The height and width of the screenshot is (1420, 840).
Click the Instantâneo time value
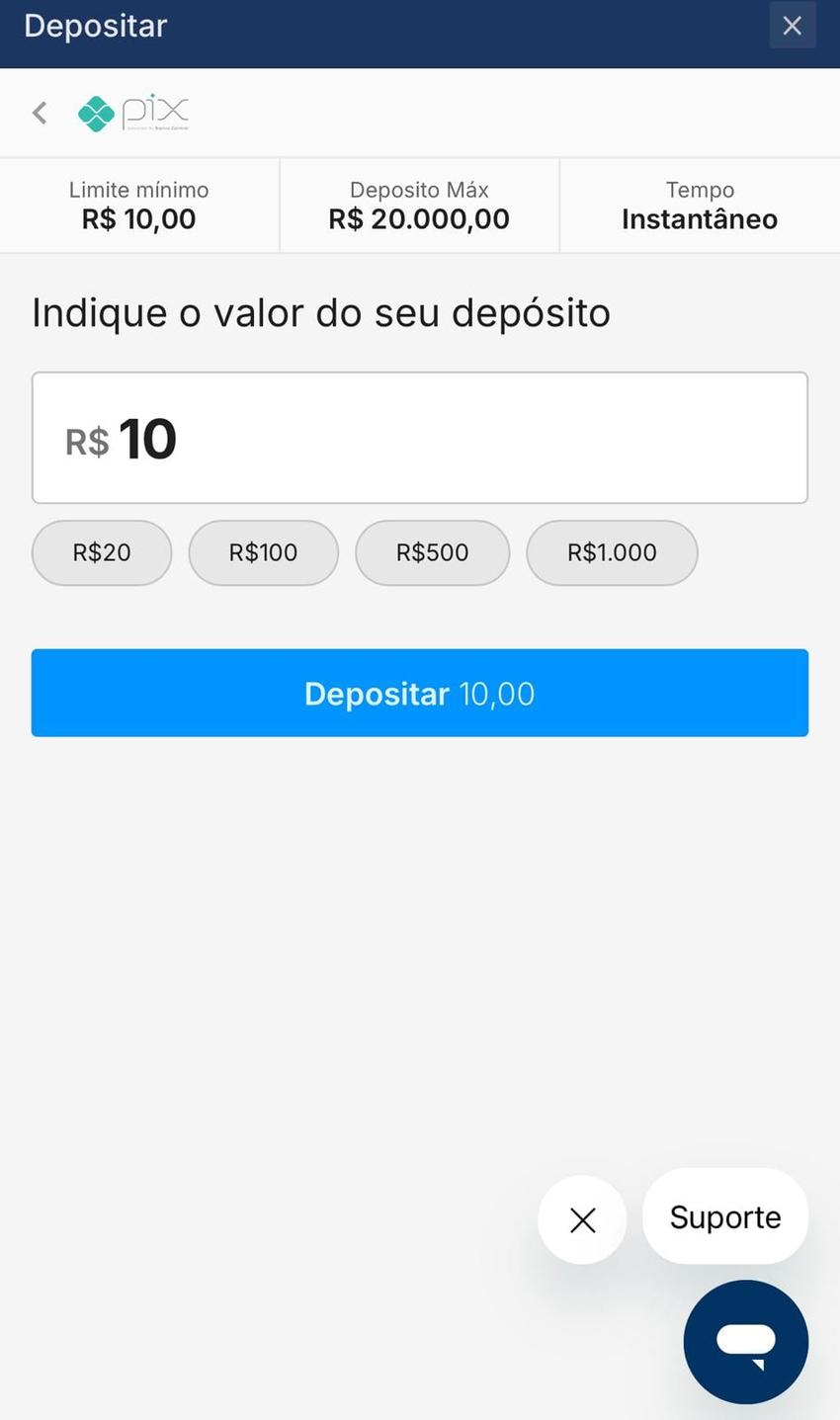699,218
